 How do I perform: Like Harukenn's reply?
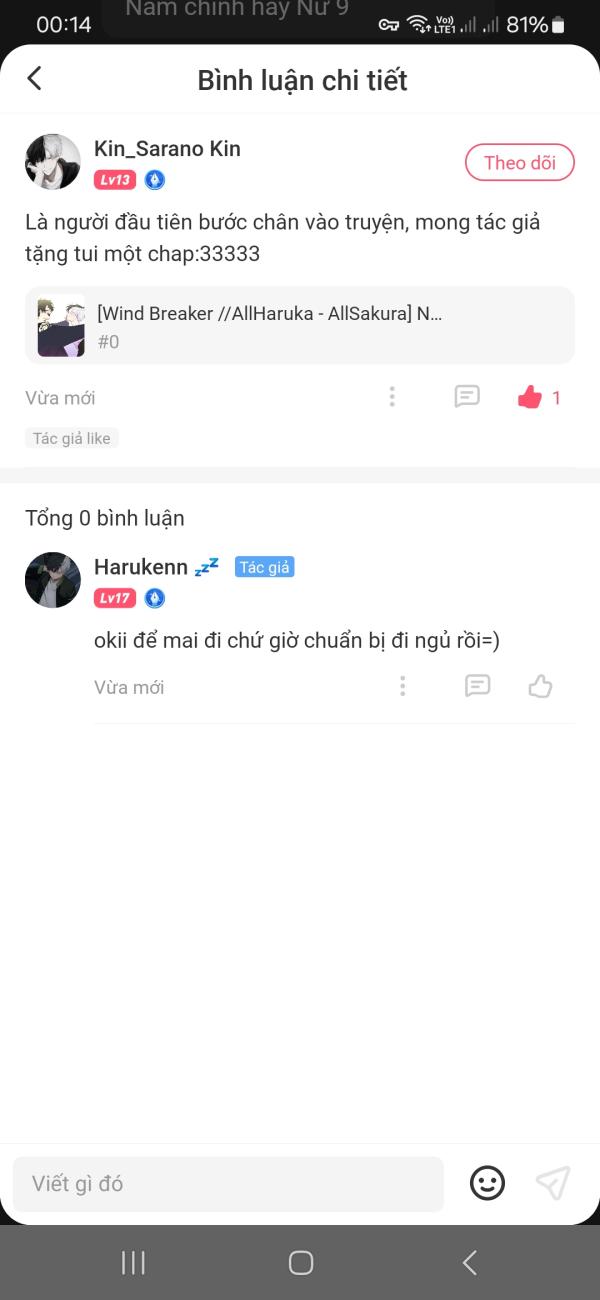click(541, 686)
